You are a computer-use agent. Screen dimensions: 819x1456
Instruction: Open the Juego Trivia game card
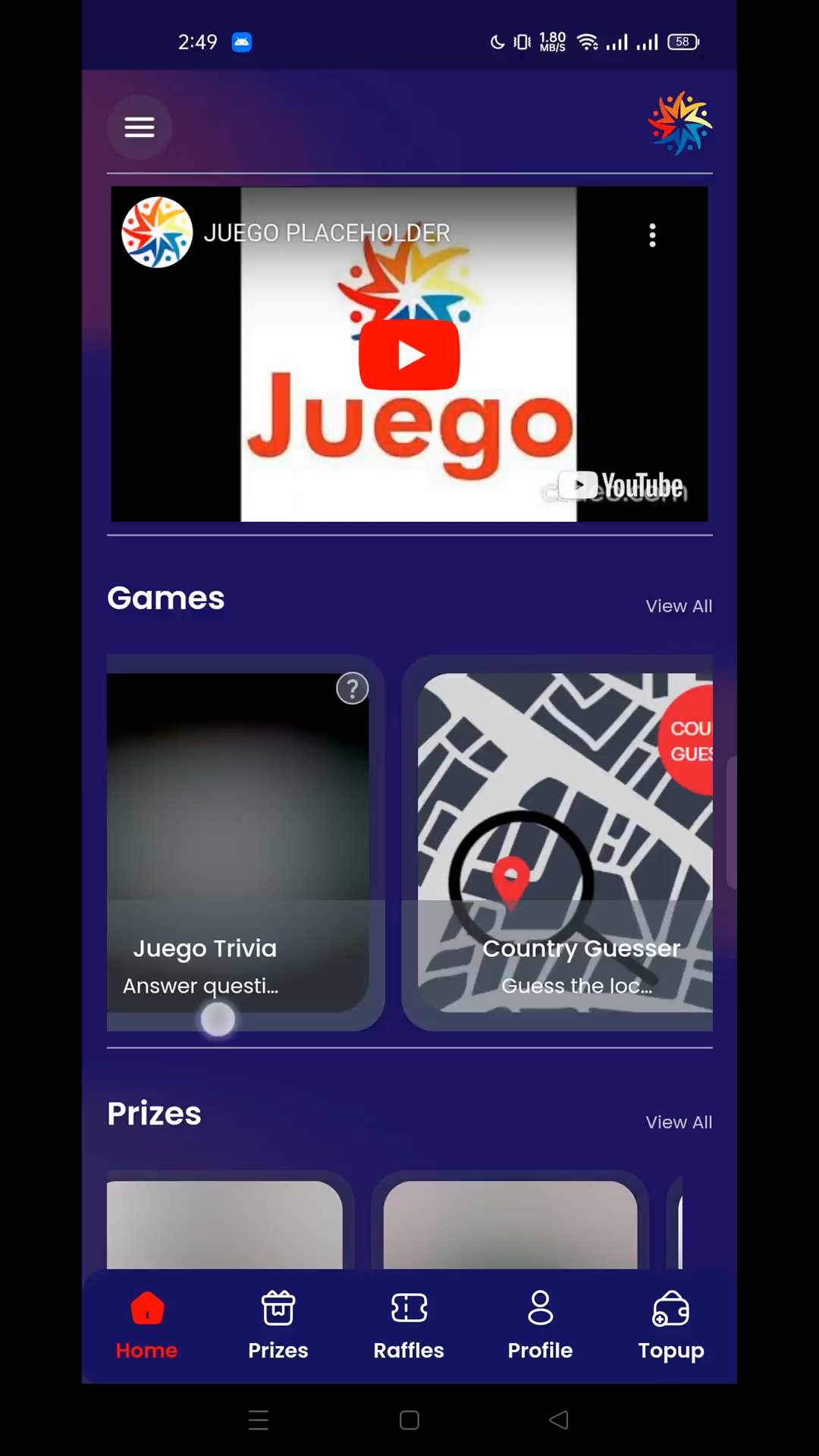[x=238, y=842]
